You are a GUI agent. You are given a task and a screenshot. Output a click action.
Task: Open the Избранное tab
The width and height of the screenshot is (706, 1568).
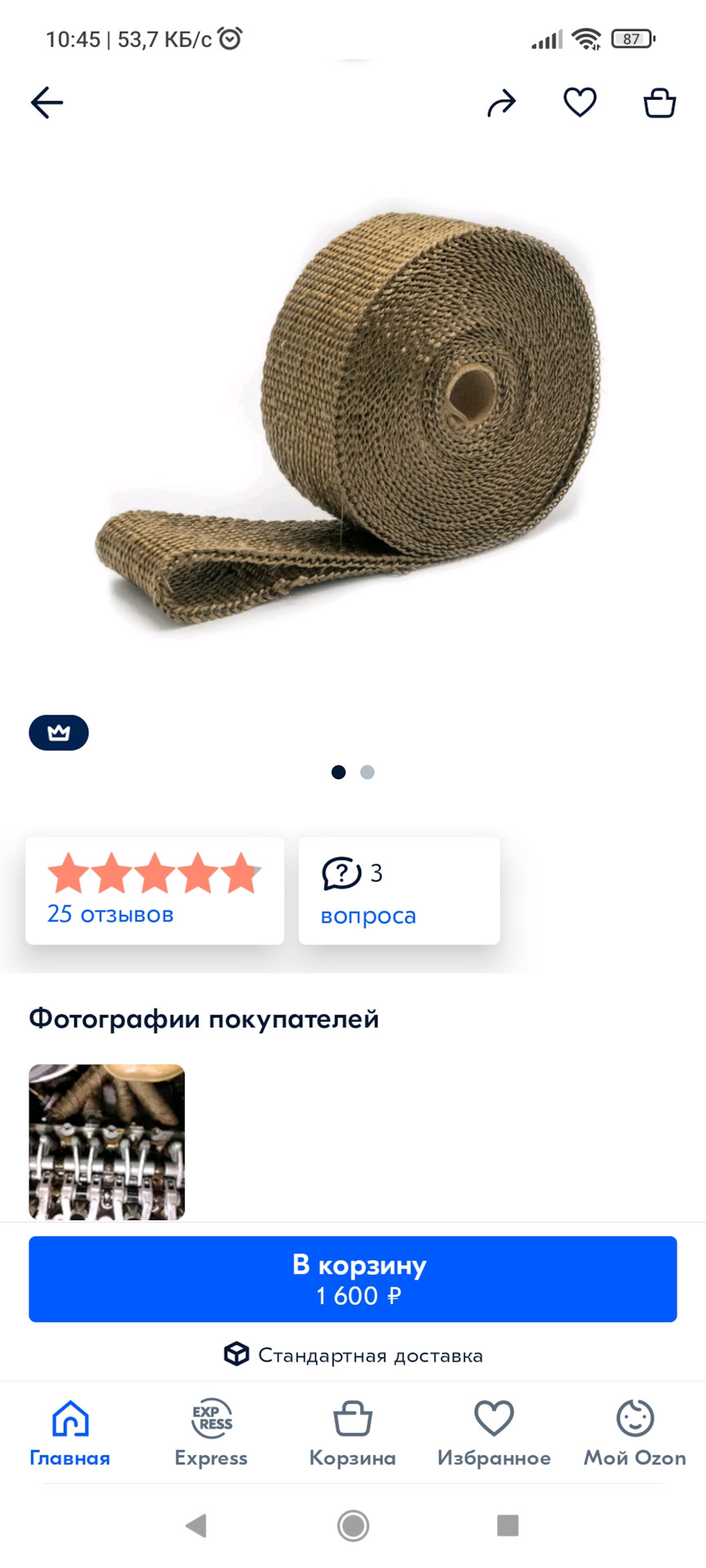(494, 1433)
